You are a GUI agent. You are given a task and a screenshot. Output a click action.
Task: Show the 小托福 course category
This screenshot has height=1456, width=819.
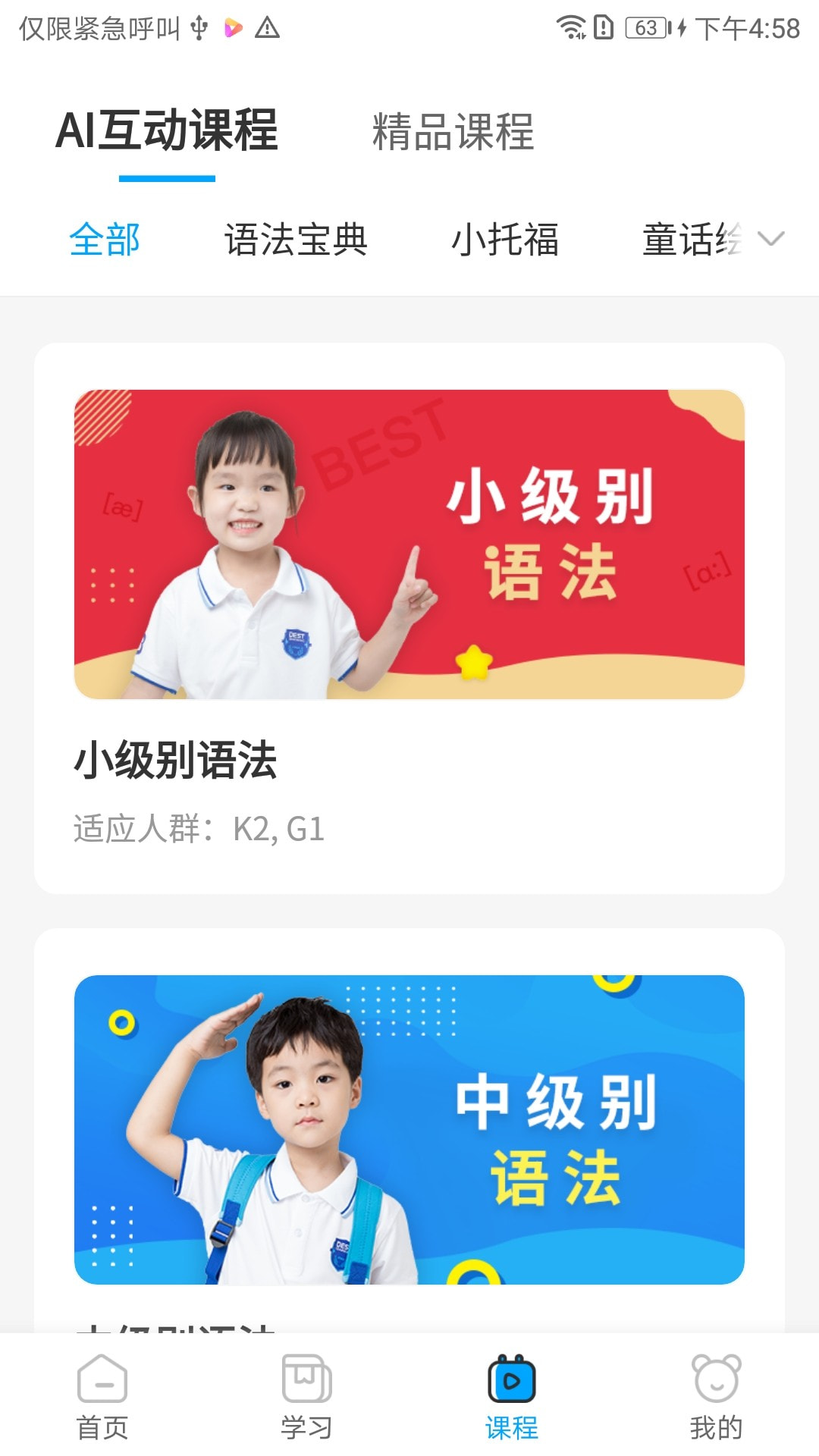point(505,240)
